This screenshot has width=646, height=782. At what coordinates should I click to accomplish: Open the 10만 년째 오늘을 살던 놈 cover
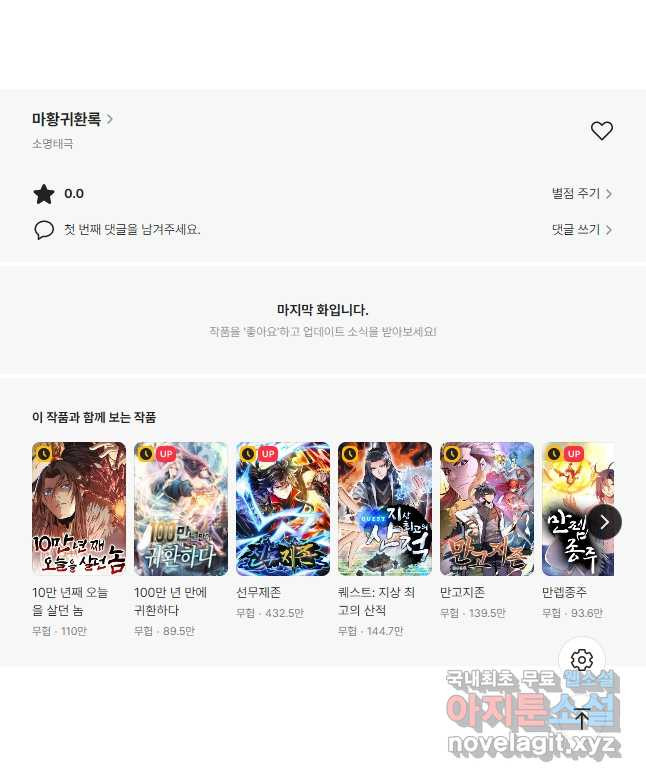(x=79, y=509)
